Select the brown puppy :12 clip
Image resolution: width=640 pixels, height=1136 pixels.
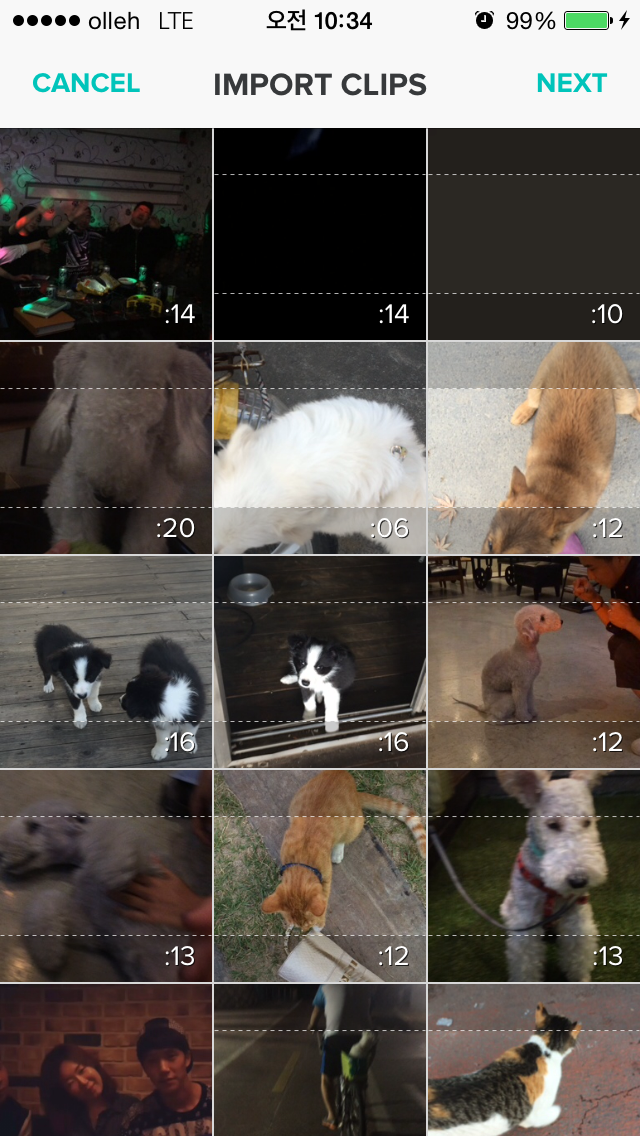534,448
